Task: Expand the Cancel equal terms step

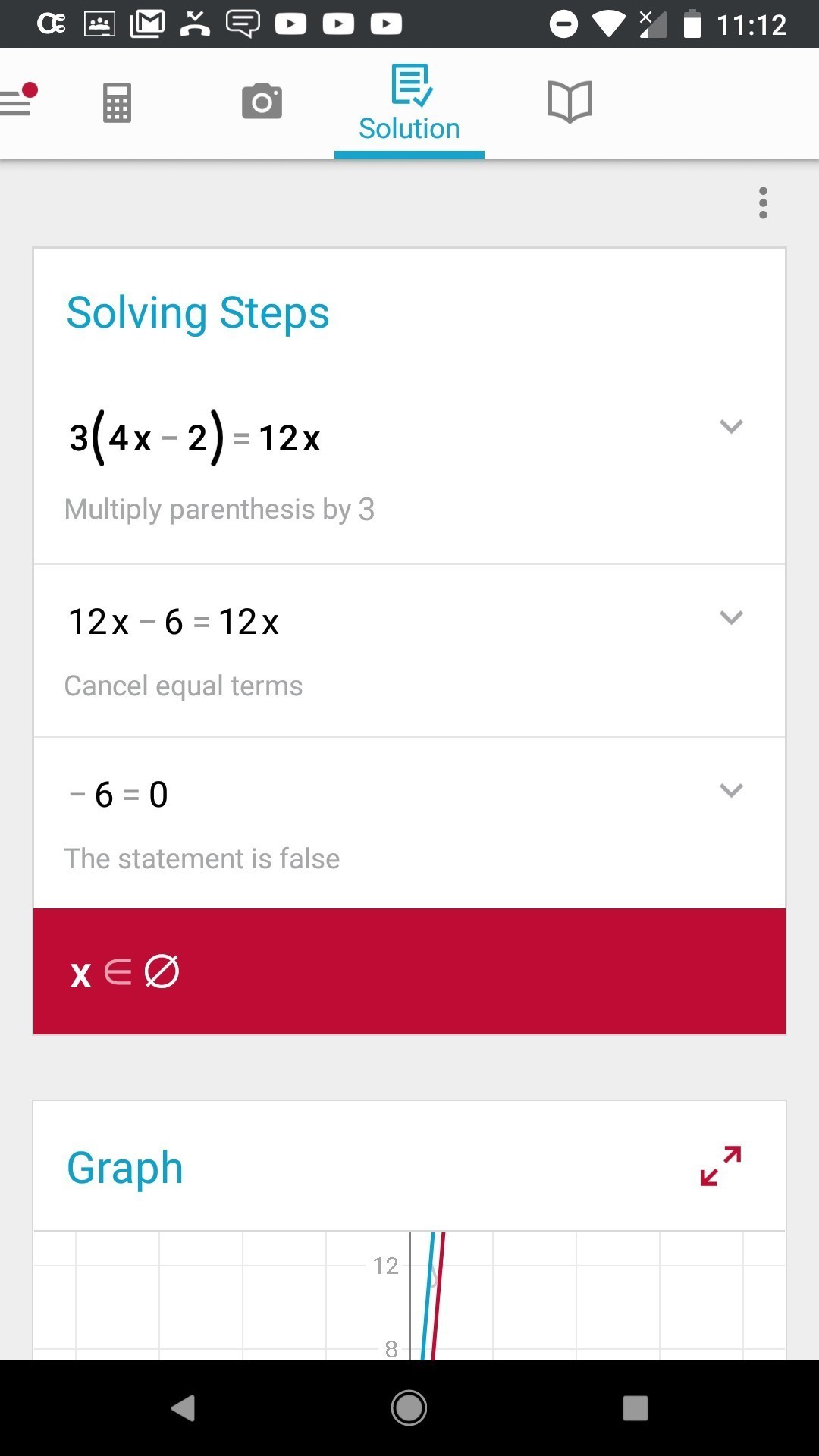Action: pyautogui.click(x=730, y=617)
